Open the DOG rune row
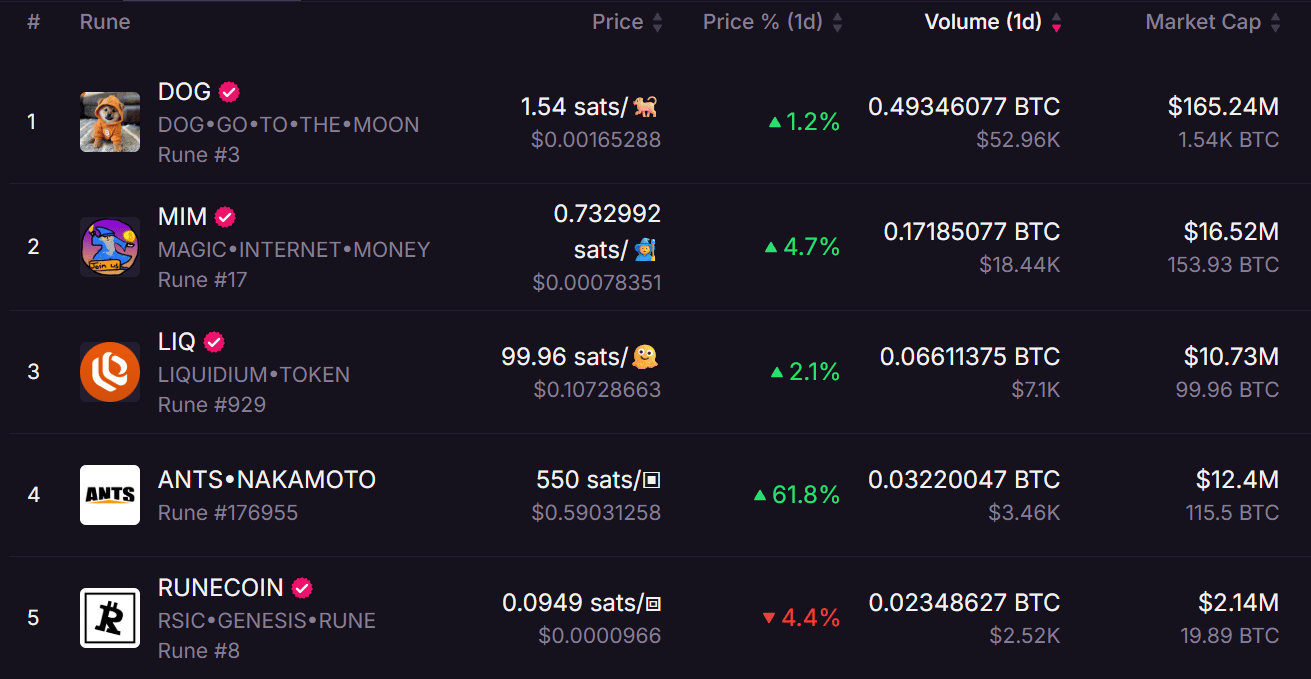This screenshot has width=1311, height=679. click(184, 92)
